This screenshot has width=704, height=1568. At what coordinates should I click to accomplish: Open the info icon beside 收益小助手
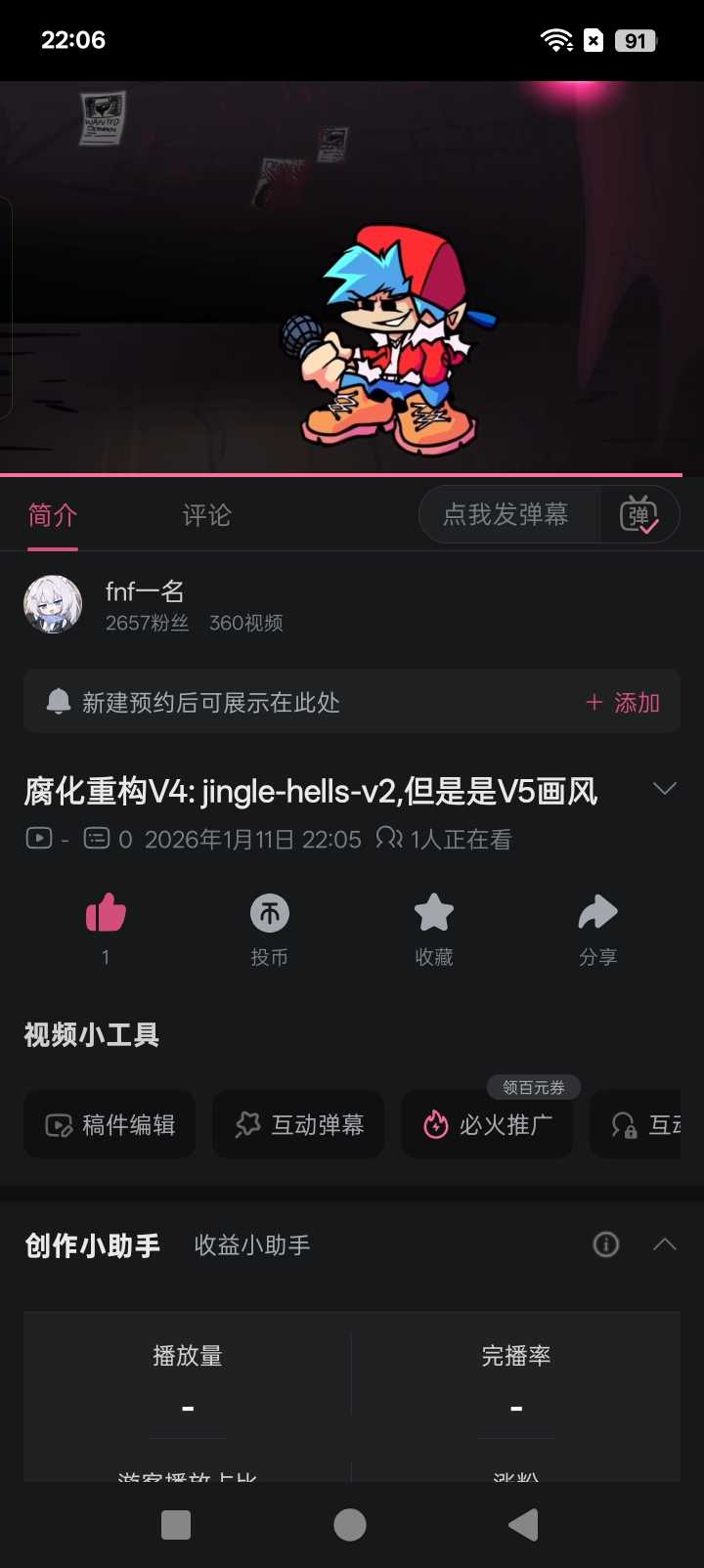point(606,1244)
